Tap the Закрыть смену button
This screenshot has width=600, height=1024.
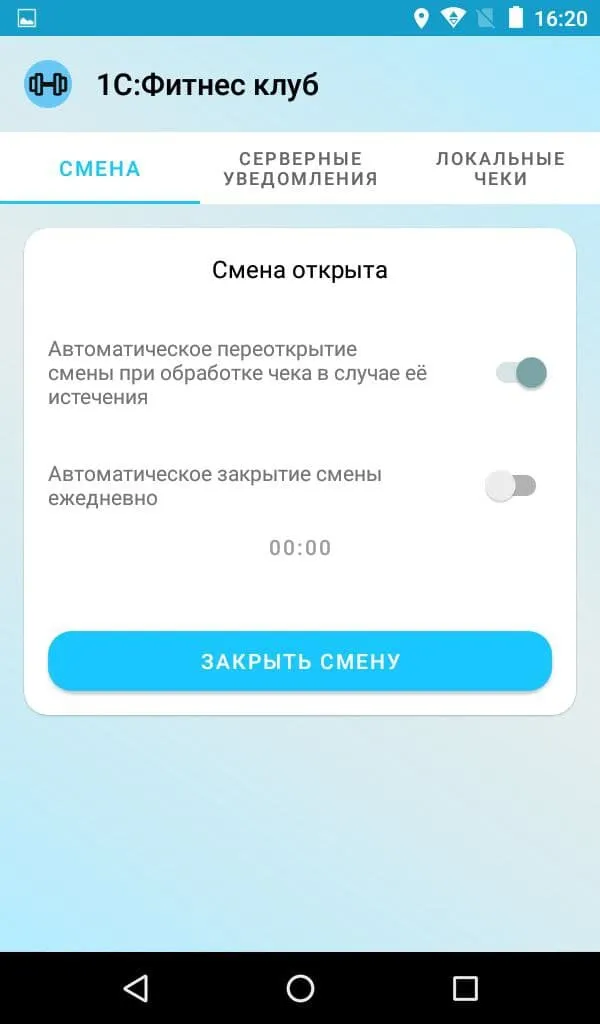(300, 661)
